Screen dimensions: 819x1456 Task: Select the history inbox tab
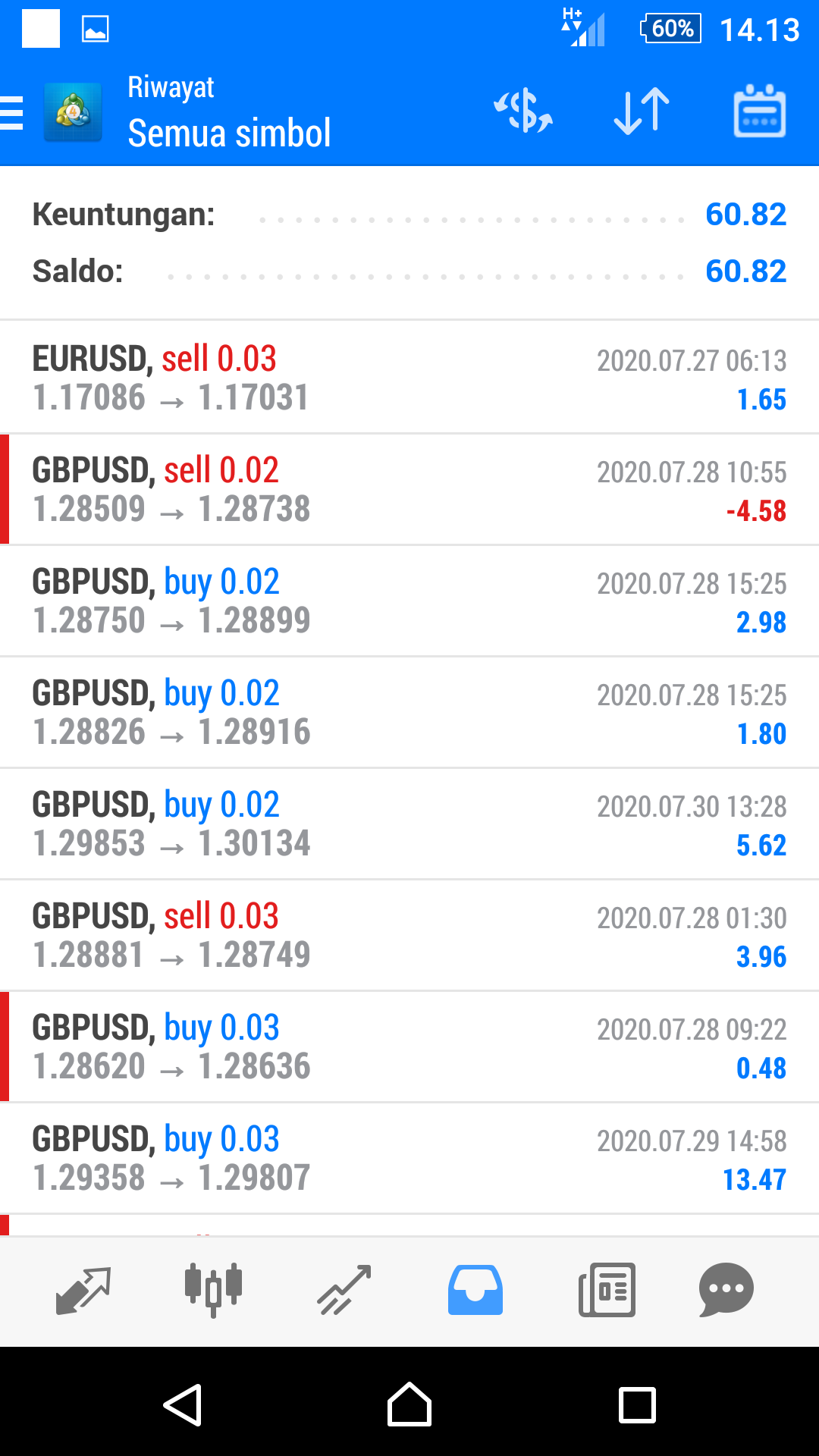coord(475,1290)
